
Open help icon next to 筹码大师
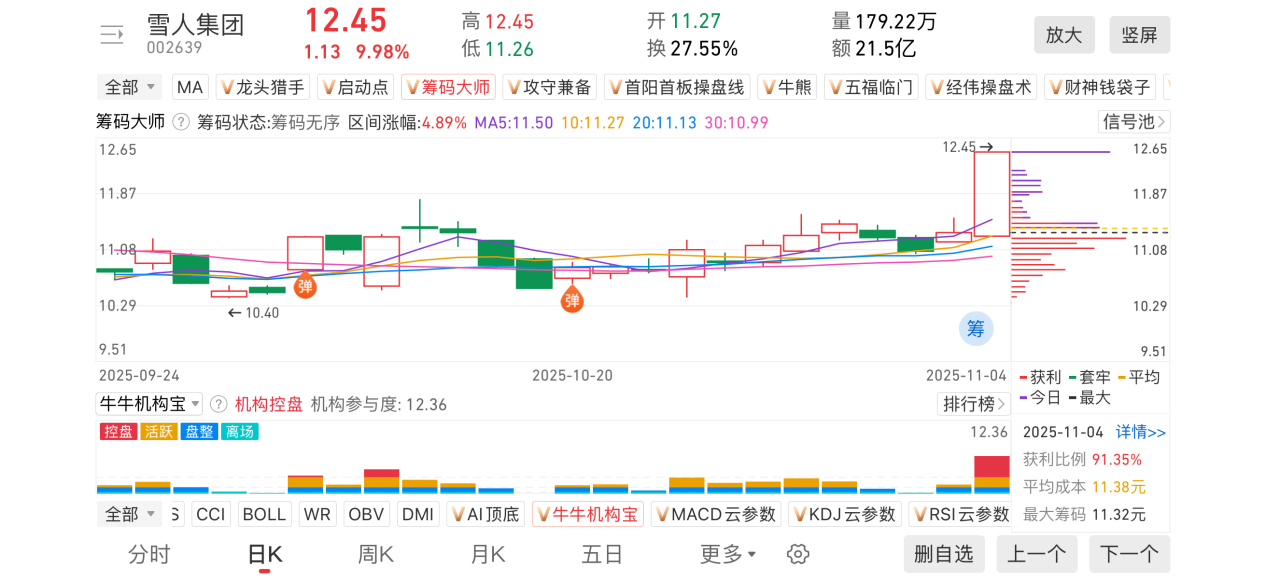coord(181,122)
